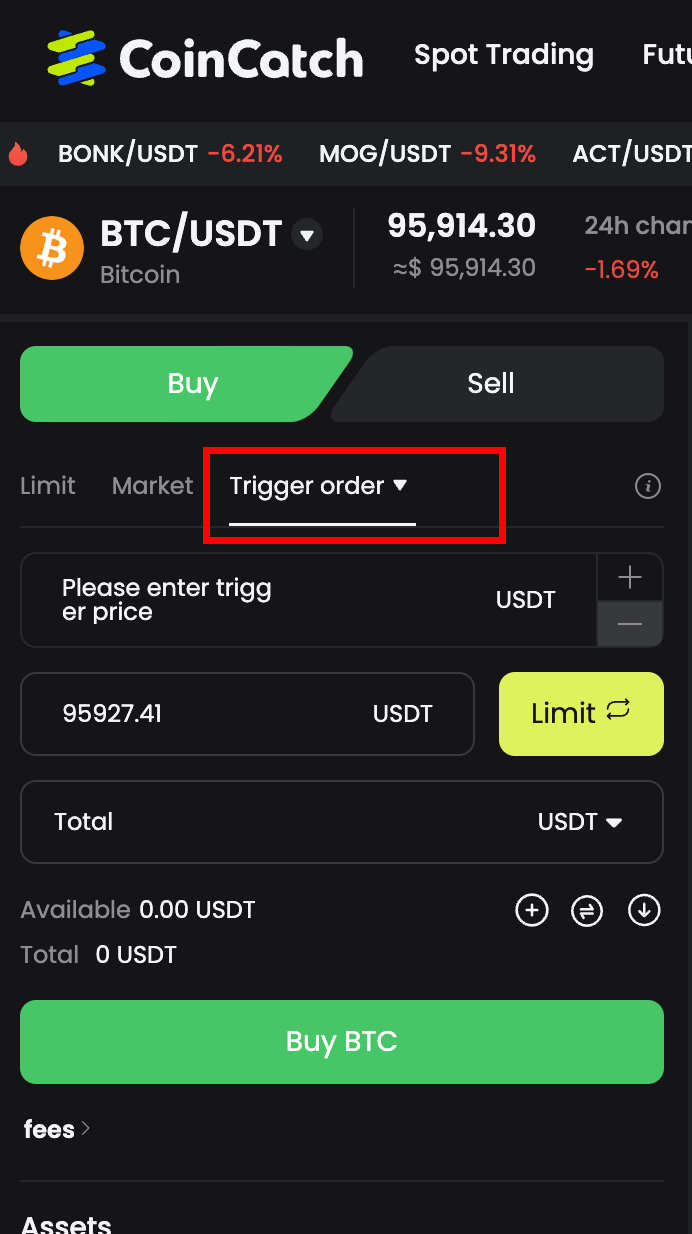692x1234 pixels.
Task: Decrease trigger price with minus stepper
Action: (x=630, y=624)
